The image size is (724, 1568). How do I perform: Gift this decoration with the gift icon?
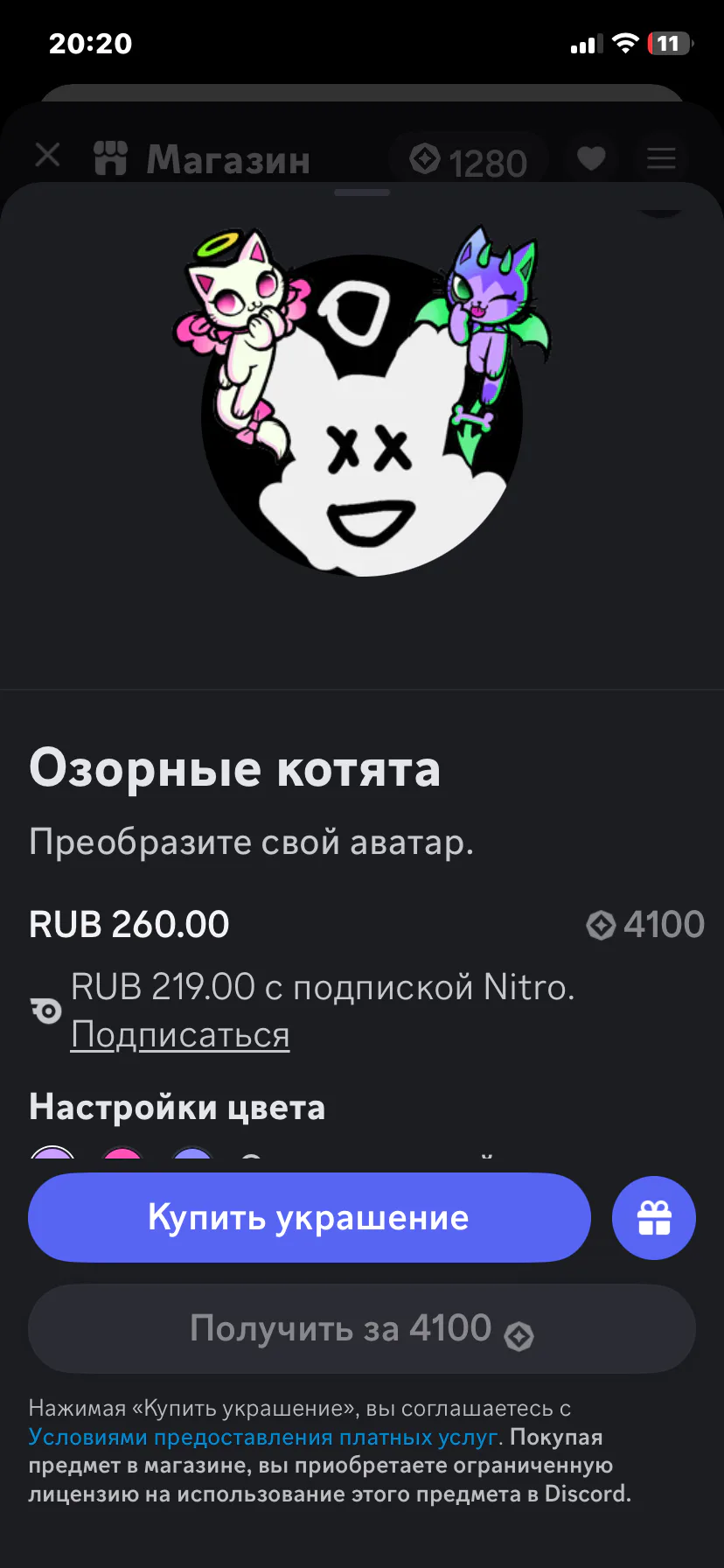653,1217
